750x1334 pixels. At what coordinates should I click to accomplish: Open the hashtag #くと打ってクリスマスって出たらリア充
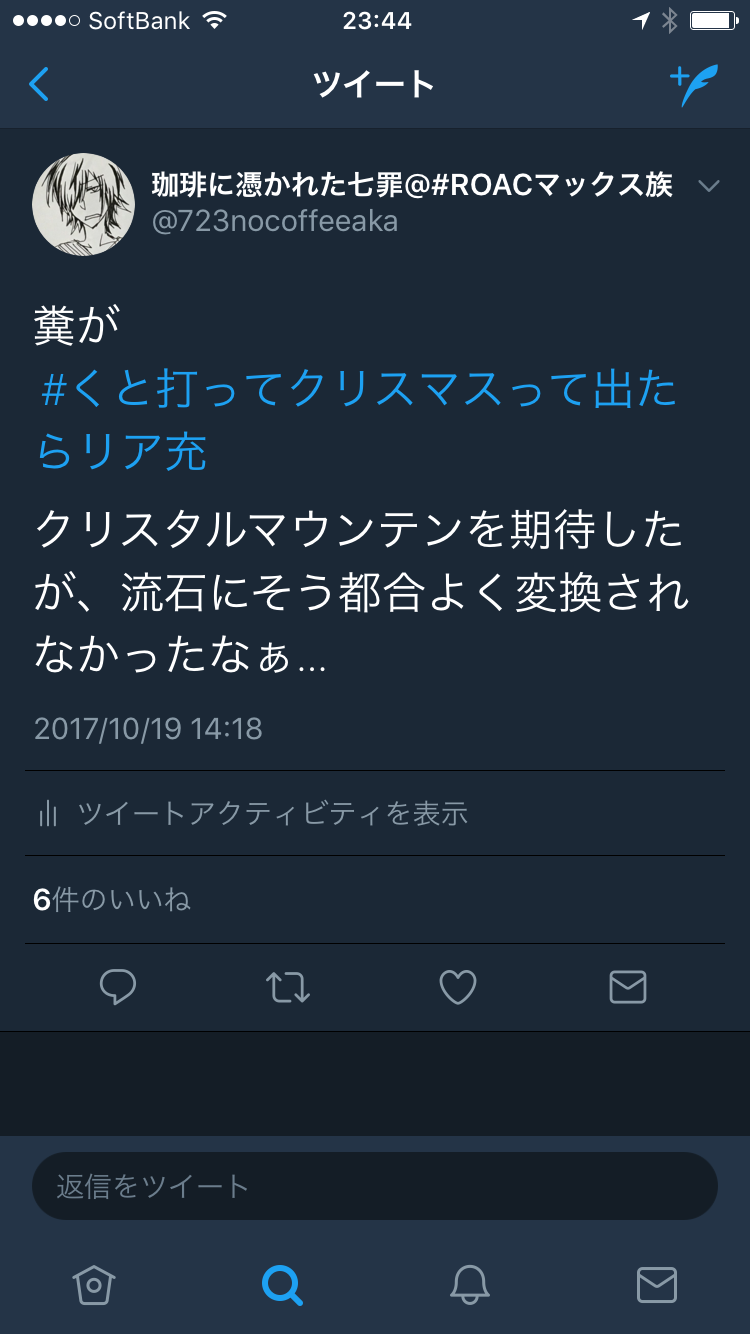357,421
